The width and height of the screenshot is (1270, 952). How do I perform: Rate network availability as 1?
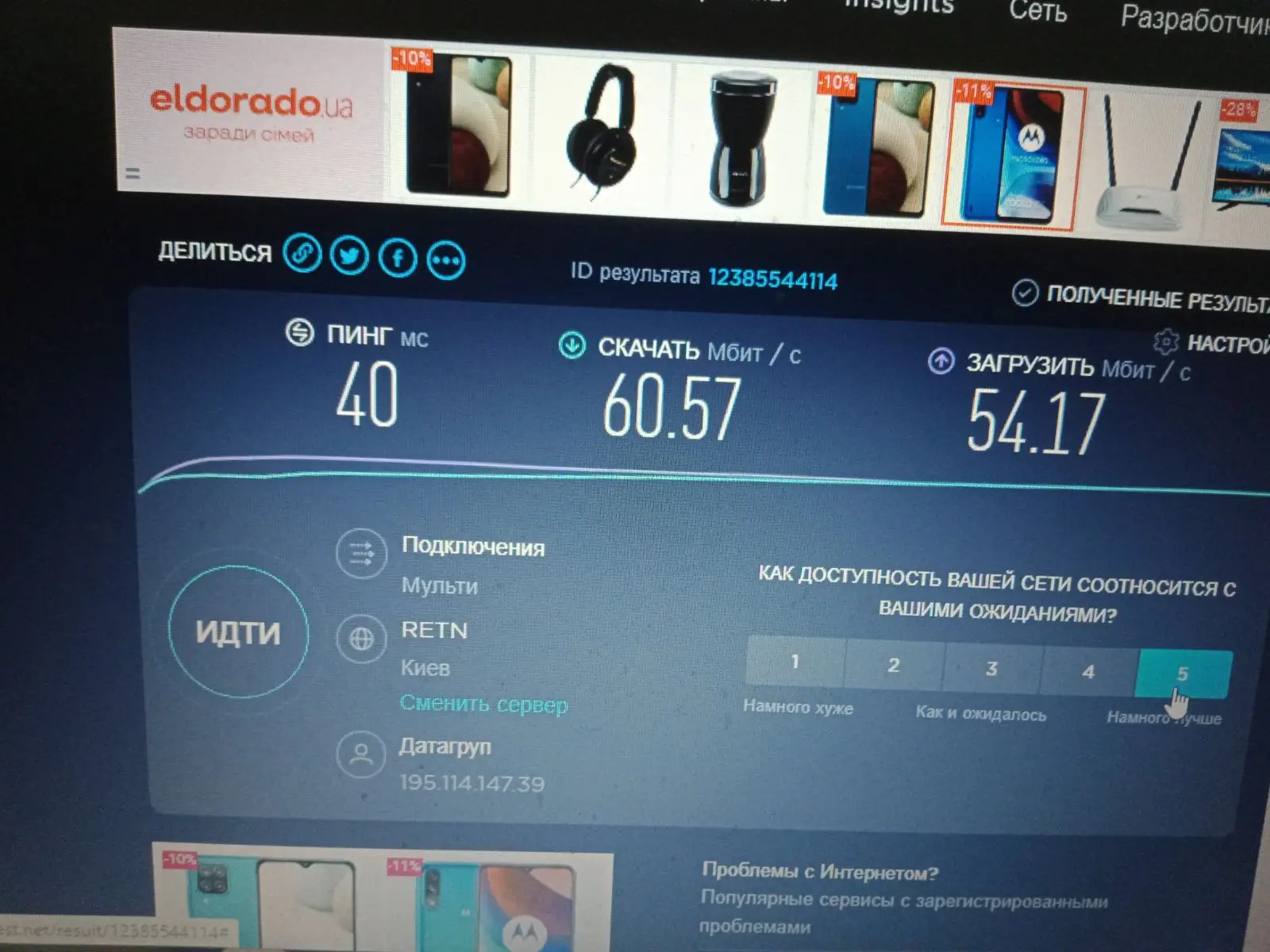(x=795, y=661)
